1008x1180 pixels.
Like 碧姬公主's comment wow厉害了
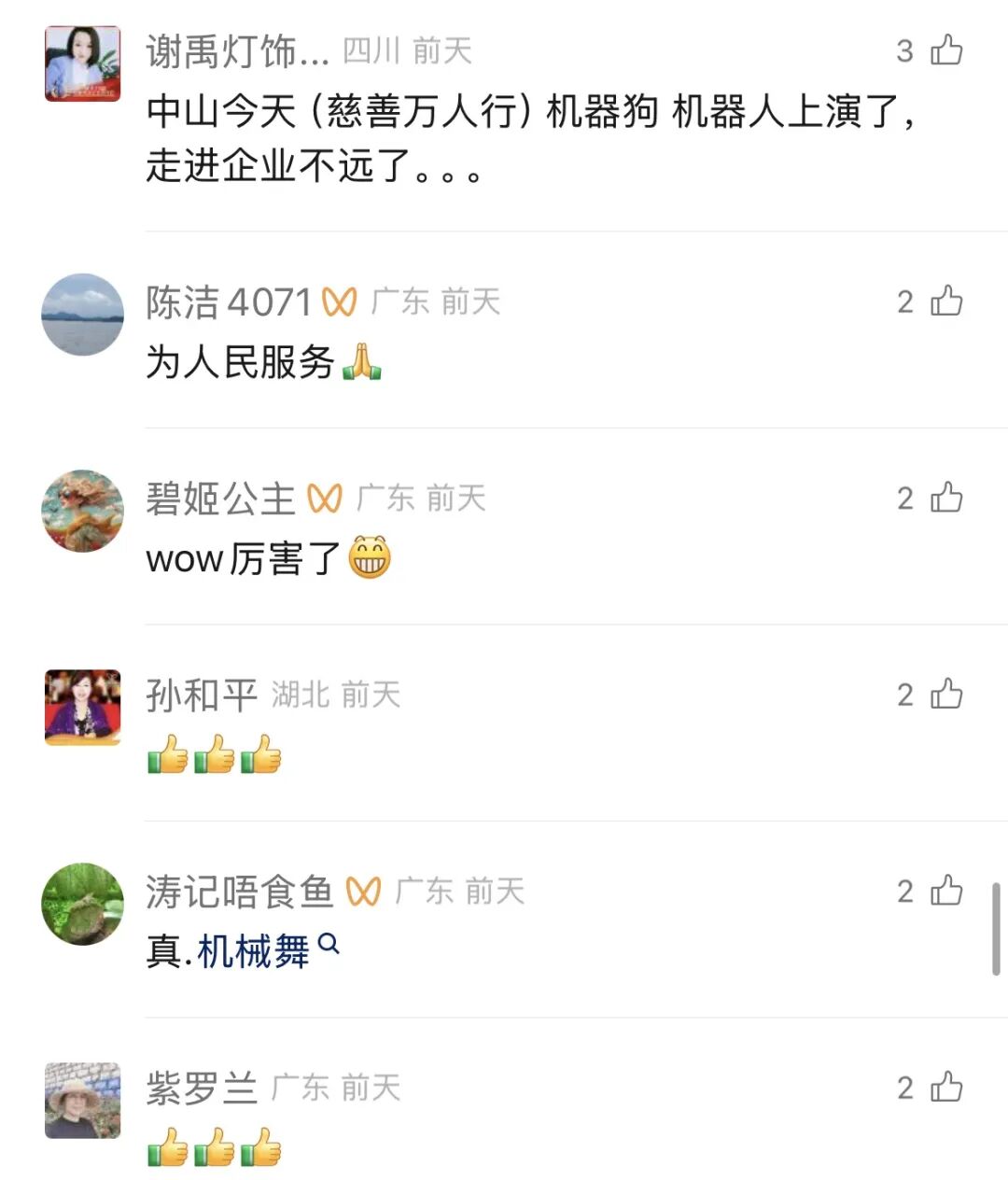pyautogui.click(x=946, y=498)
